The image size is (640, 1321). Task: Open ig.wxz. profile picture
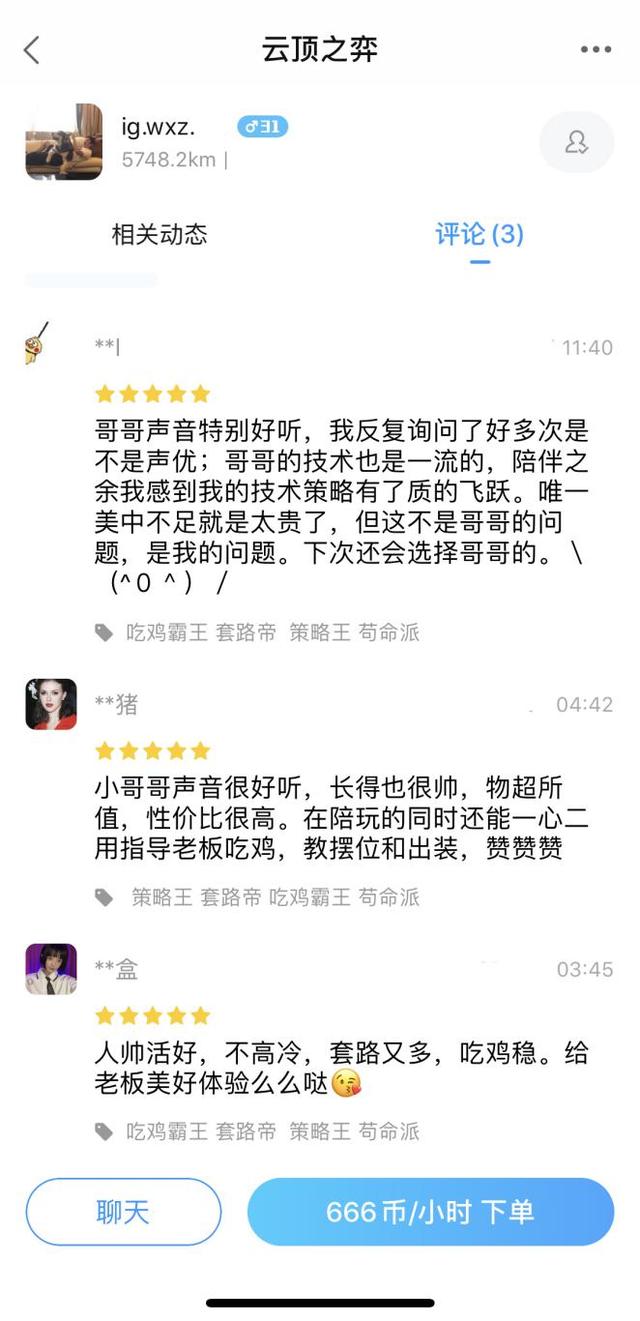[64, 142]
